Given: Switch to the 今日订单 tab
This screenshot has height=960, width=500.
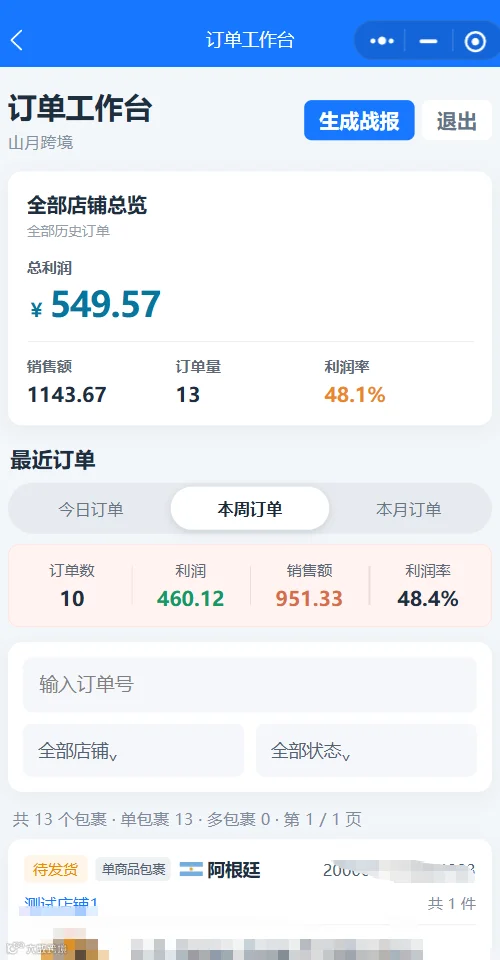Looking at the screenshot, I should coord(91,509).
